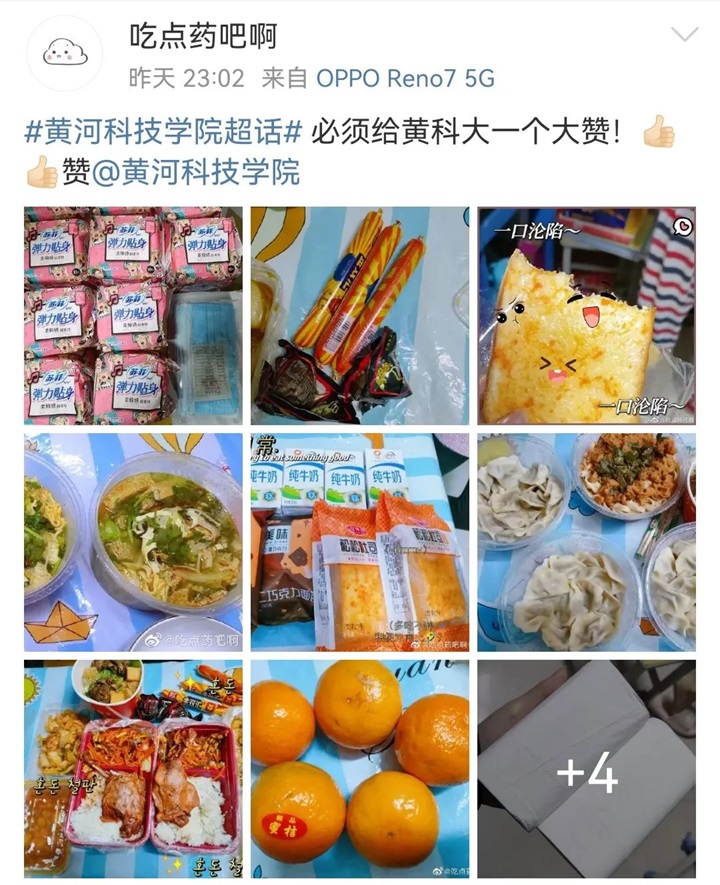Viewport: 720px width, 885px height.
Task: View the dumplings photo
Action: click(x=586, y=542)
